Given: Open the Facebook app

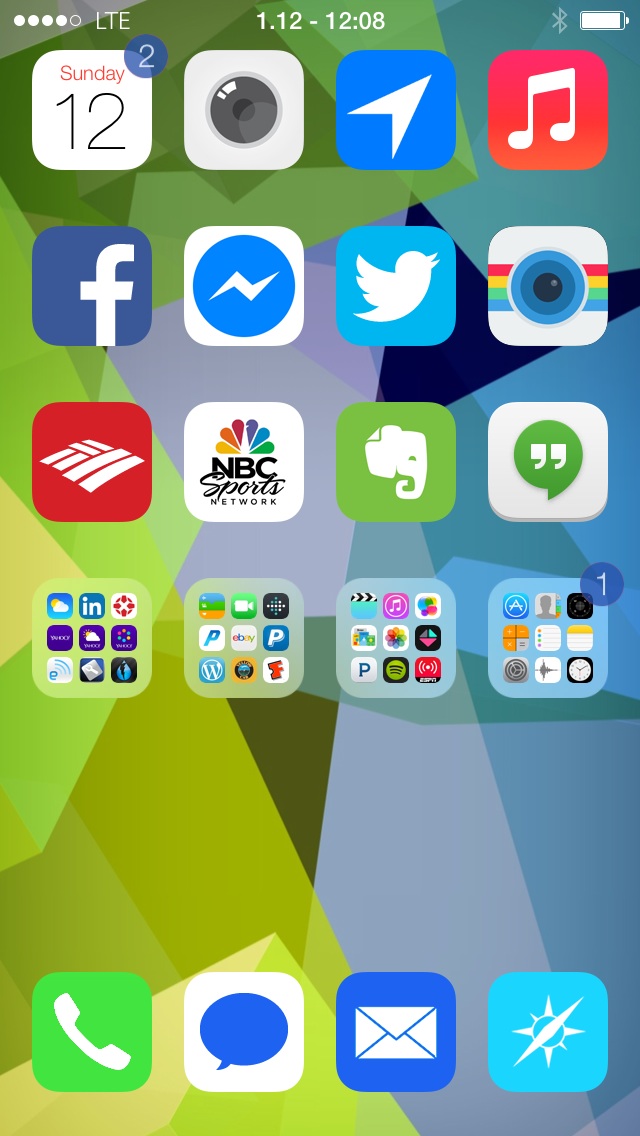Looking at the screenshot, I should (92, 286).
